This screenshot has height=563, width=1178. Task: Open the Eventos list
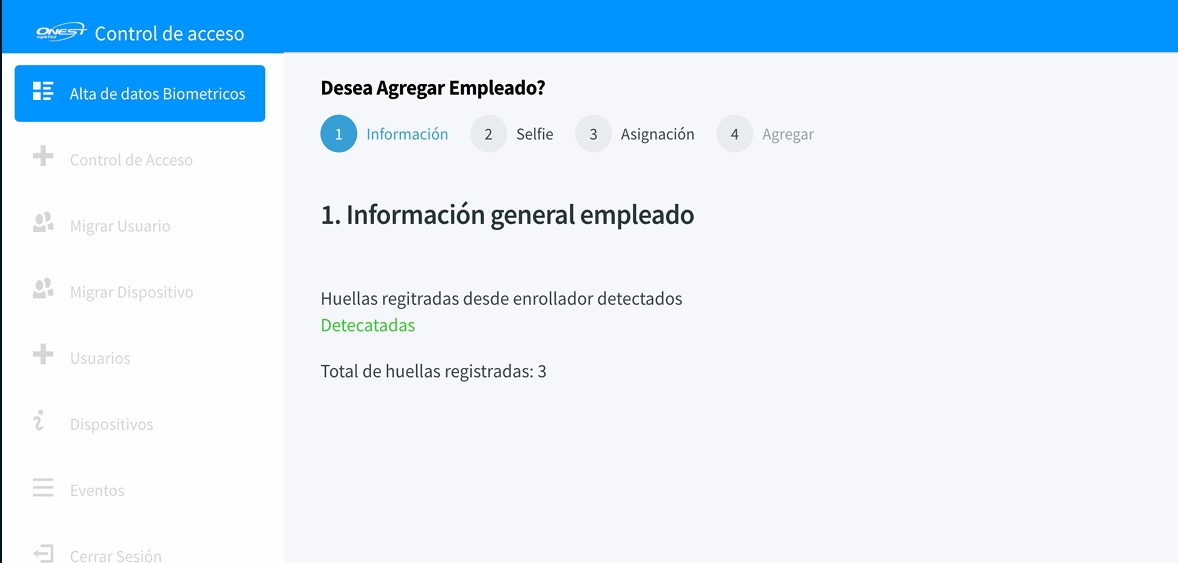(x=97, y=490)
